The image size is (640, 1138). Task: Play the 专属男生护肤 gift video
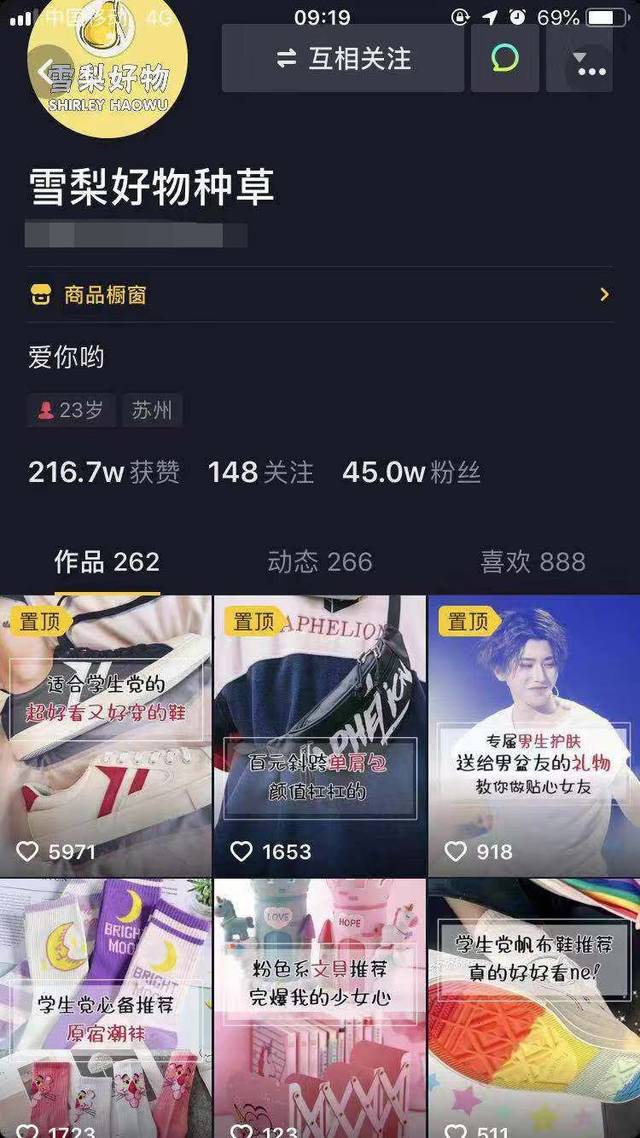[534, 736]
